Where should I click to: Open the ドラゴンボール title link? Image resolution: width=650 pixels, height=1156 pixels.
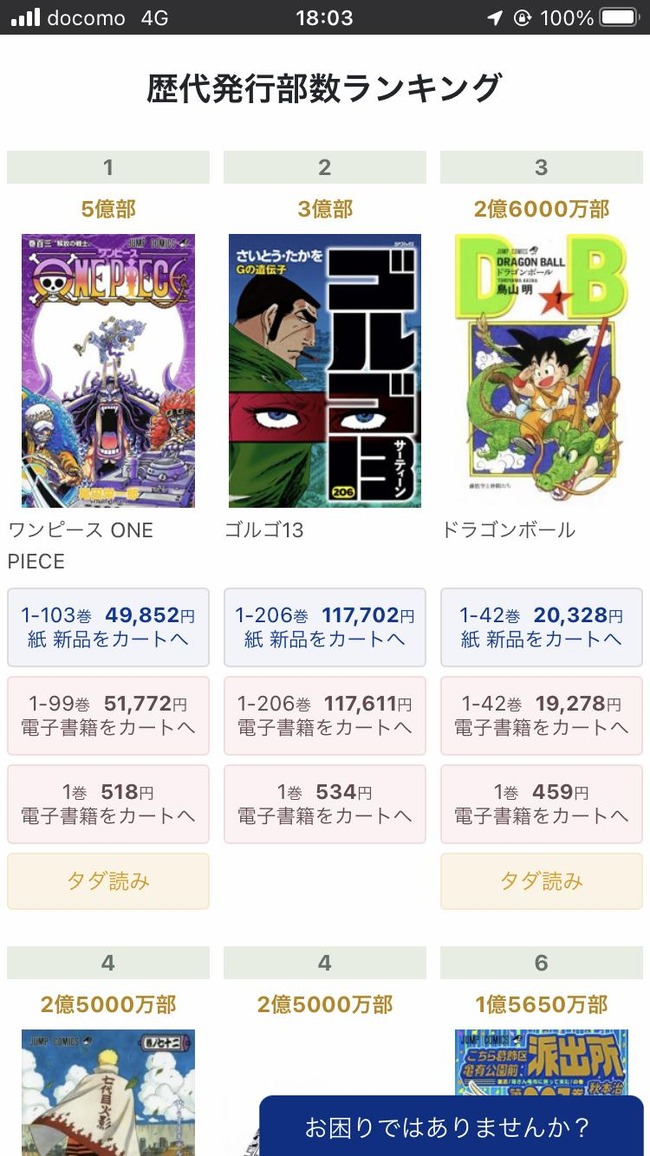click(509, 530)
